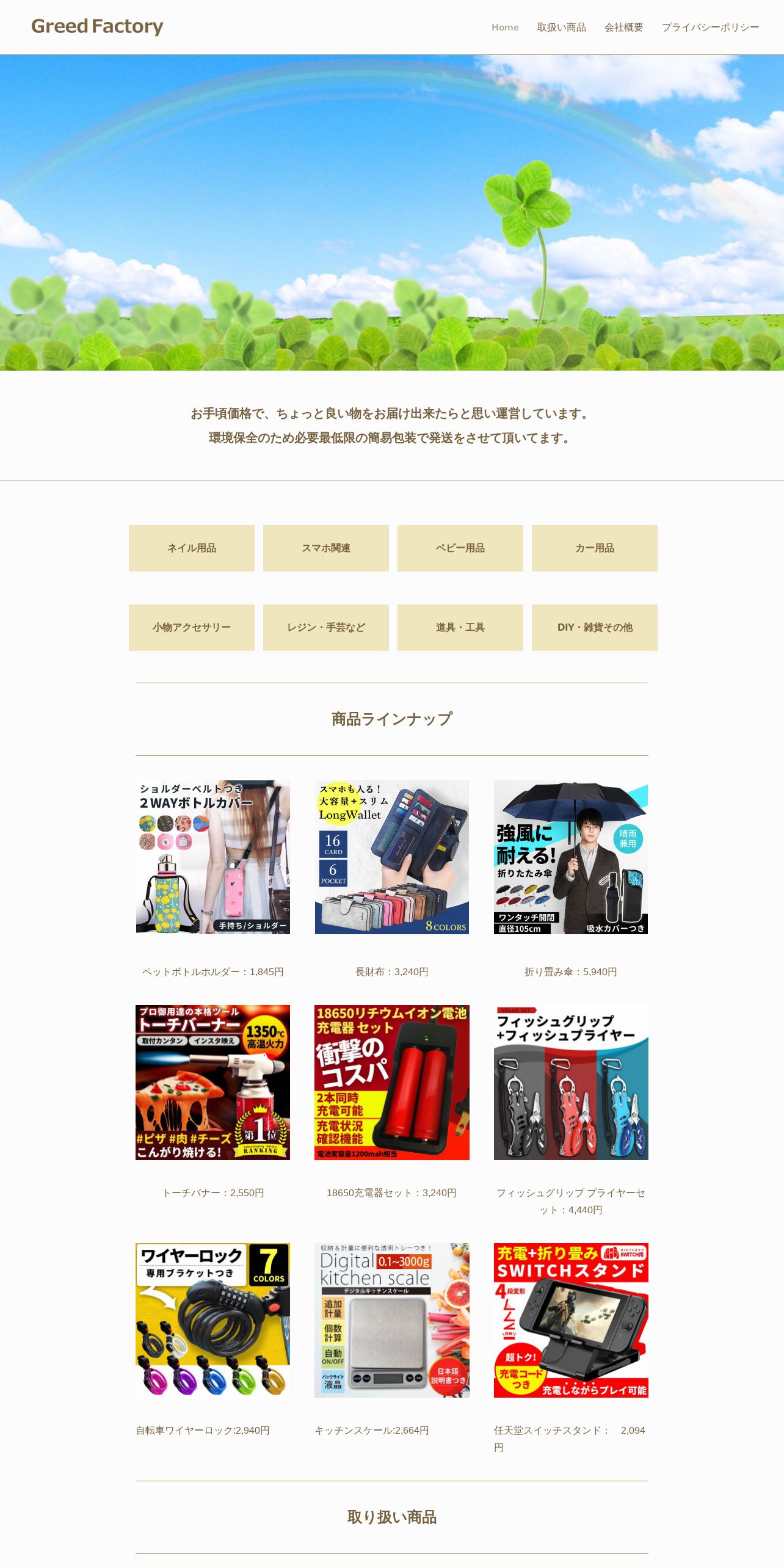View the Long Wallet product tile

click(x=392, y=857)
